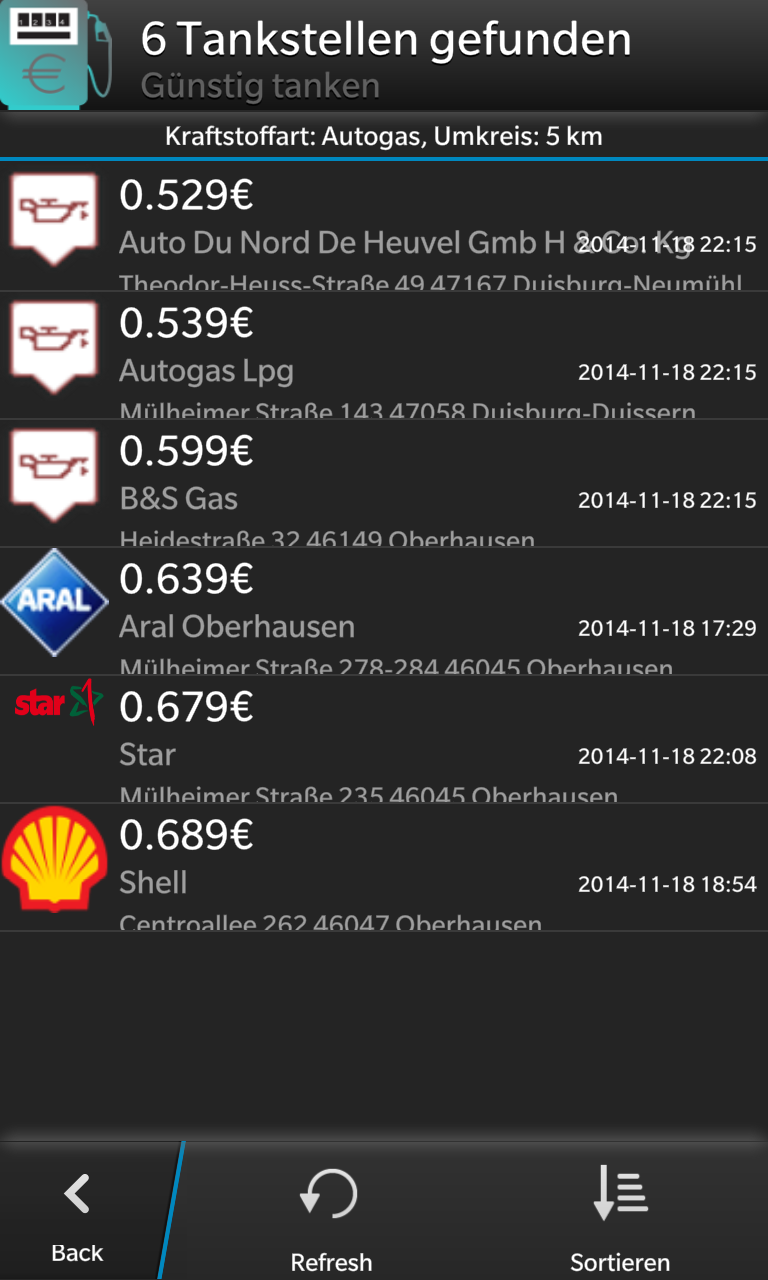Open the Shell station on Centroallee
Screen dimensions: 768x1280
[x=384, y=867]
